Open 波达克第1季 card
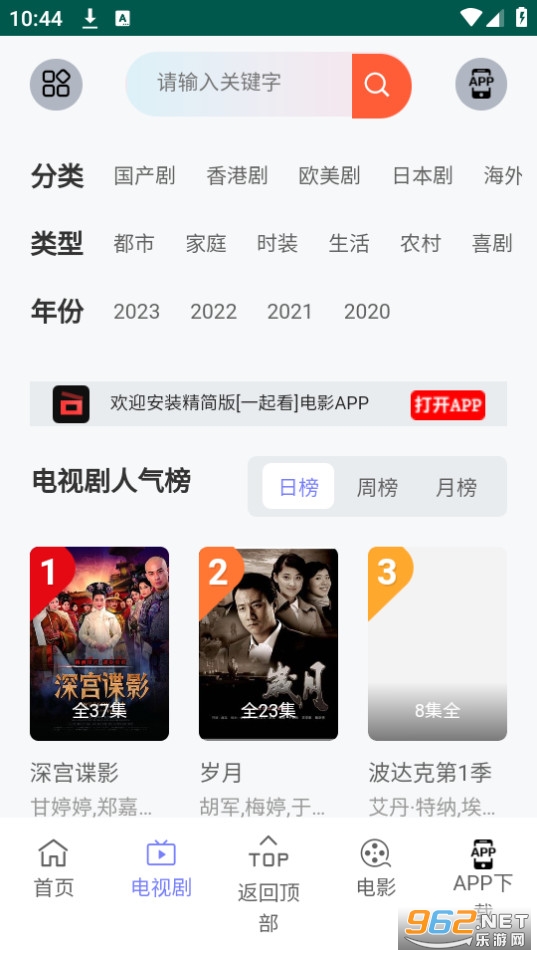The width and height of the screenshot is (537, 956). click(x=437, y=643)
